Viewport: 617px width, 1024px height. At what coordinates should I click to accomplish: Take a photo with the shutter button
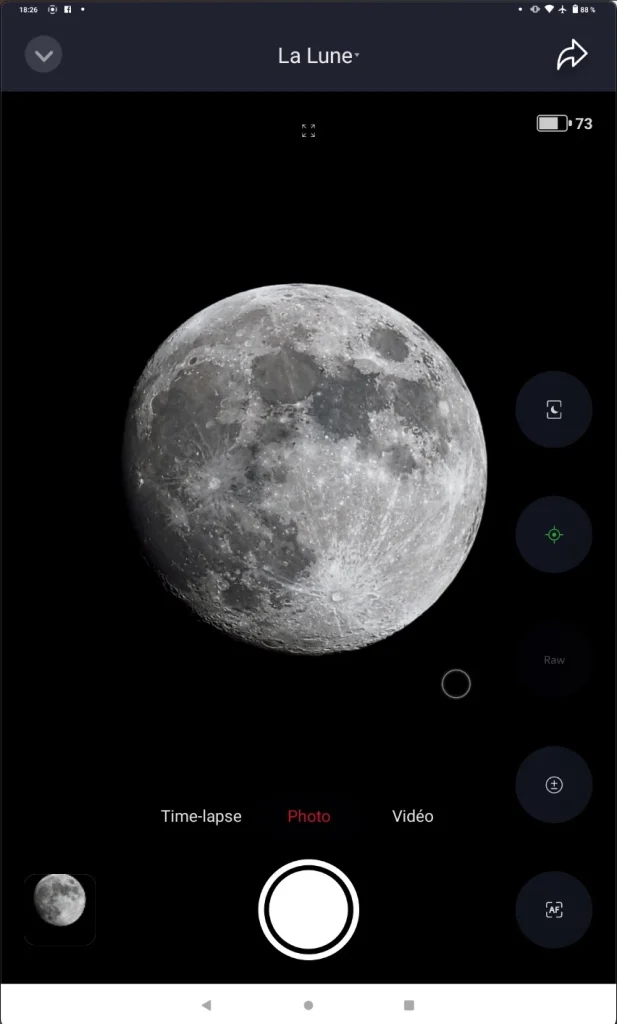308,910
